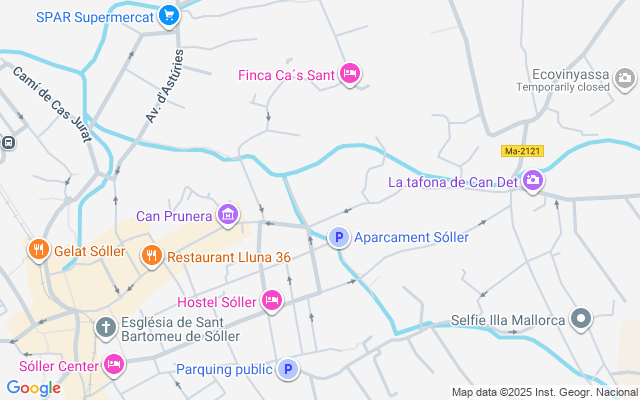Image resolution: width=640 pixels, height=400 pixels.
Task: Open the Església de Sant Bartomeu church pin
Action: point(106,327)
